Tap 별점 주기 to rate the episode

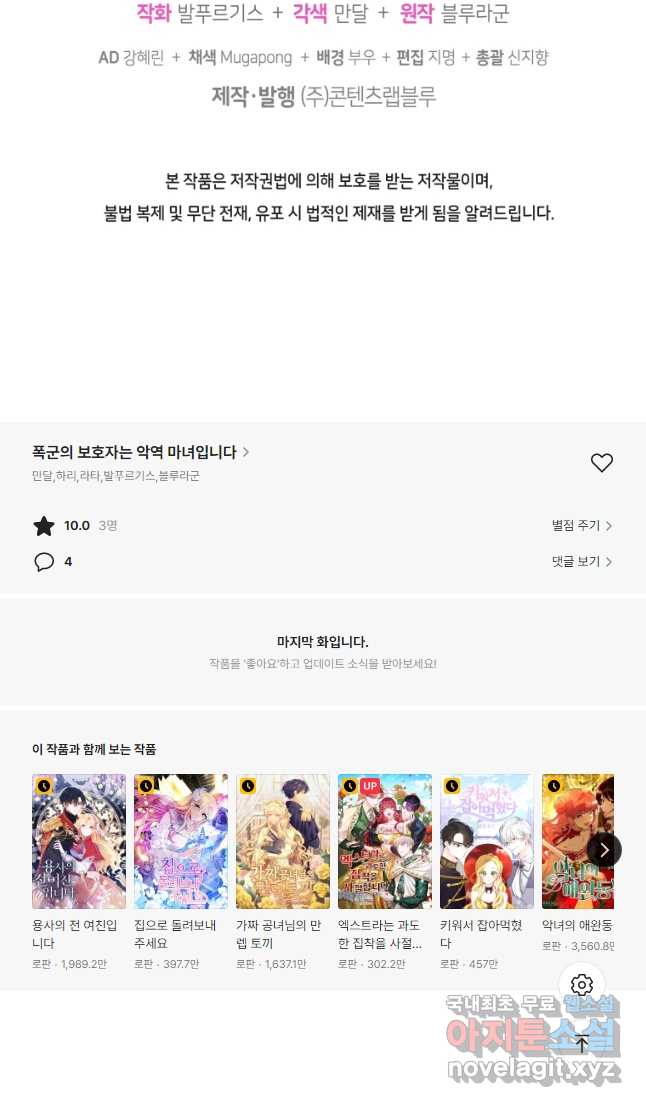(x=582, y=525)
